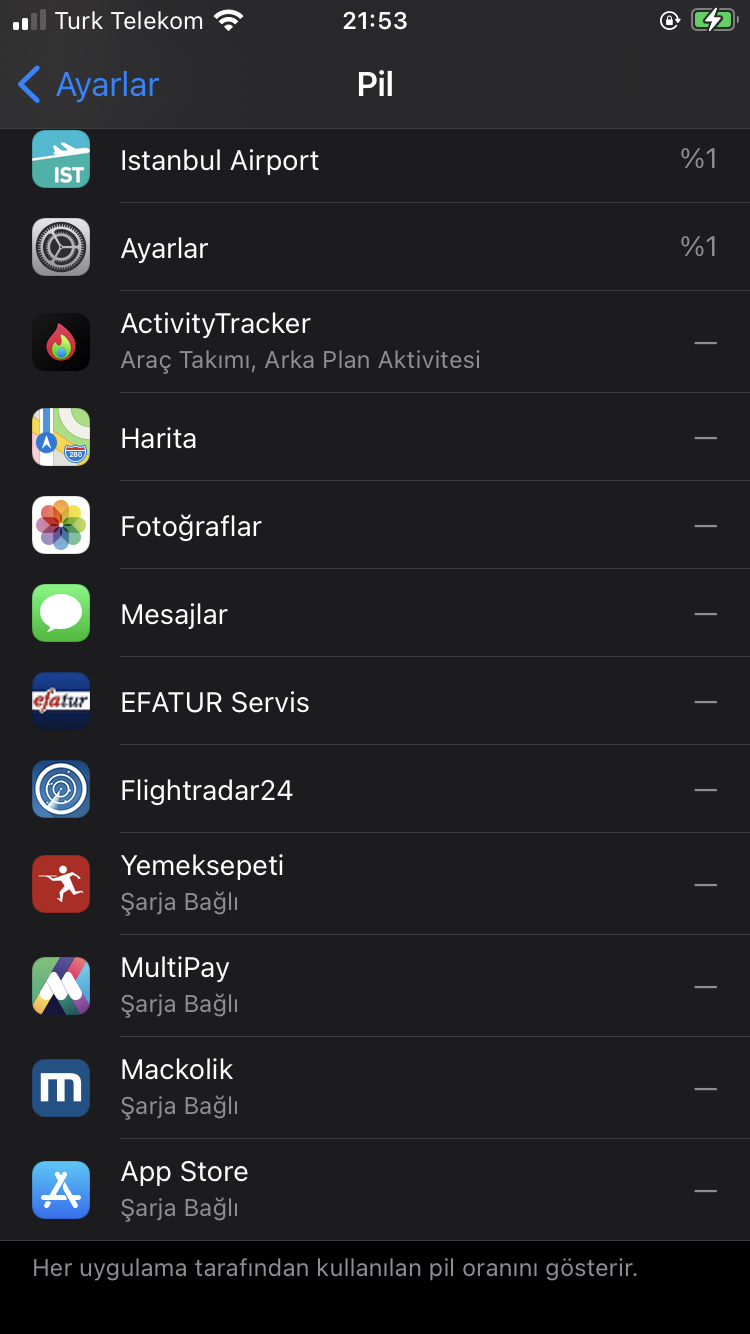Go back to Ayarlar
Screen dimensions: 750x1334
pyautogui.click(x=88, y=85)
